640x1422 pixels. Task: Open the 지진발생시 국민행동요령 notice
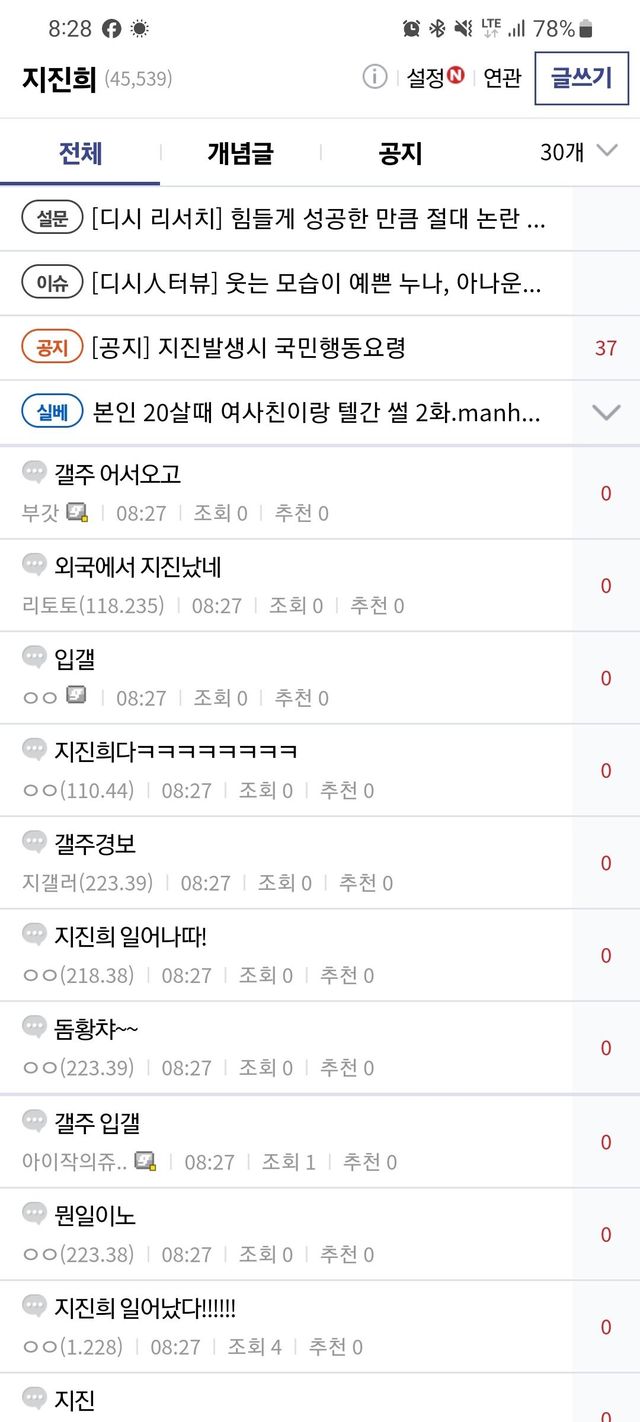(248, 348)
